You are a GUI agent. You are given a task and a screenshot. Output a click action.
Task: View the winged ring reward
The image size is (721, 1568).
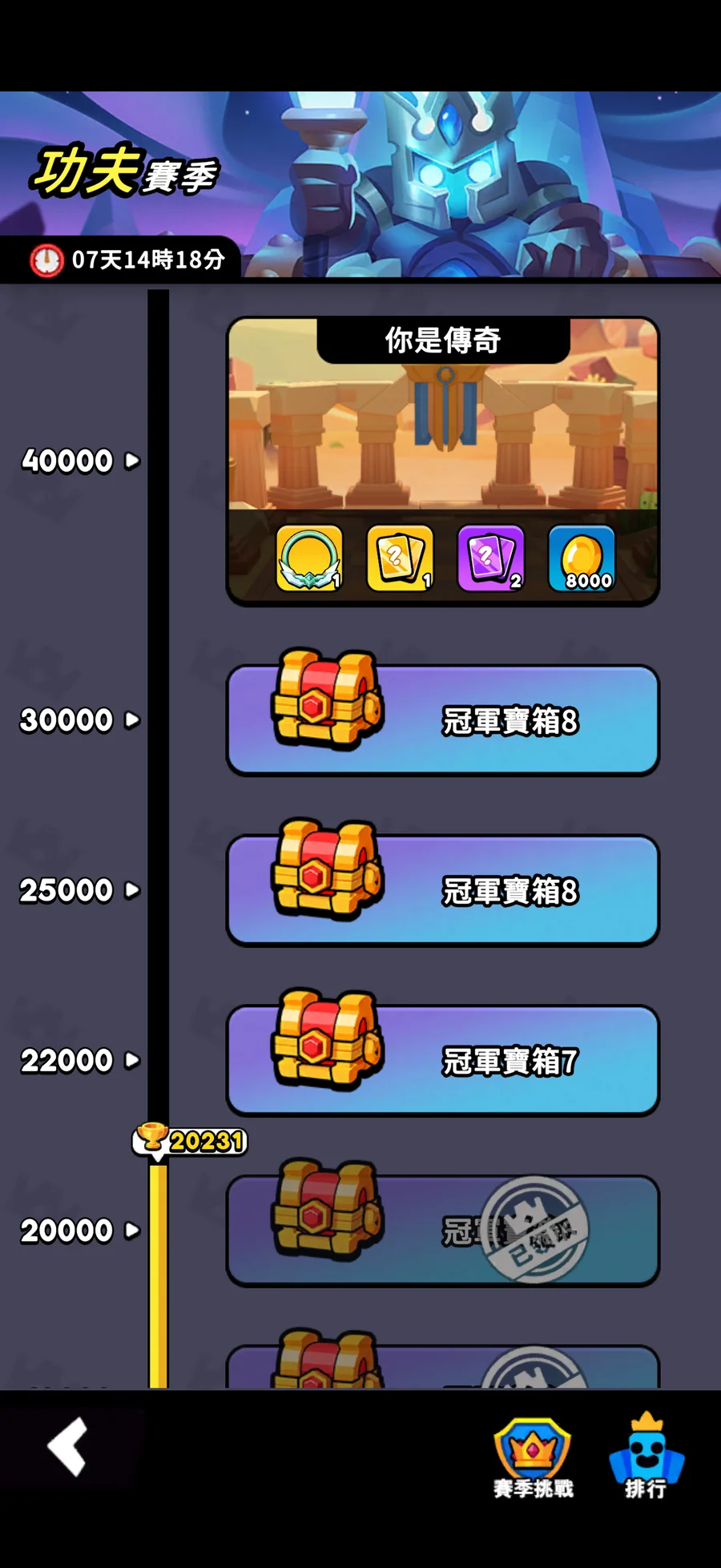pos(309,558)
